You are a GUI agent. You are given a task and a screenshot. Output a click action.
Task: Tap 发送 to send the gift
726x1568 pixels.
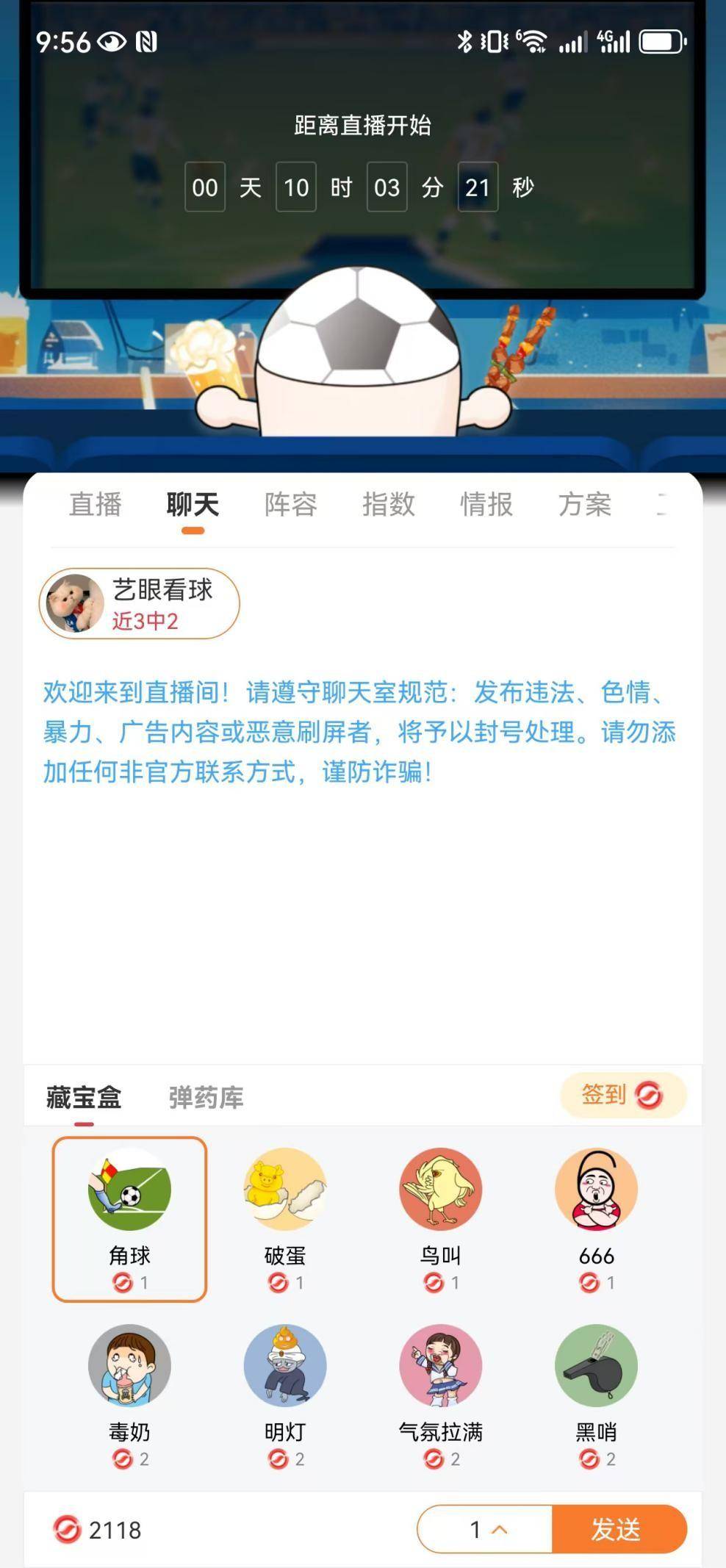pyautogui.click(x=618, y=1530)
